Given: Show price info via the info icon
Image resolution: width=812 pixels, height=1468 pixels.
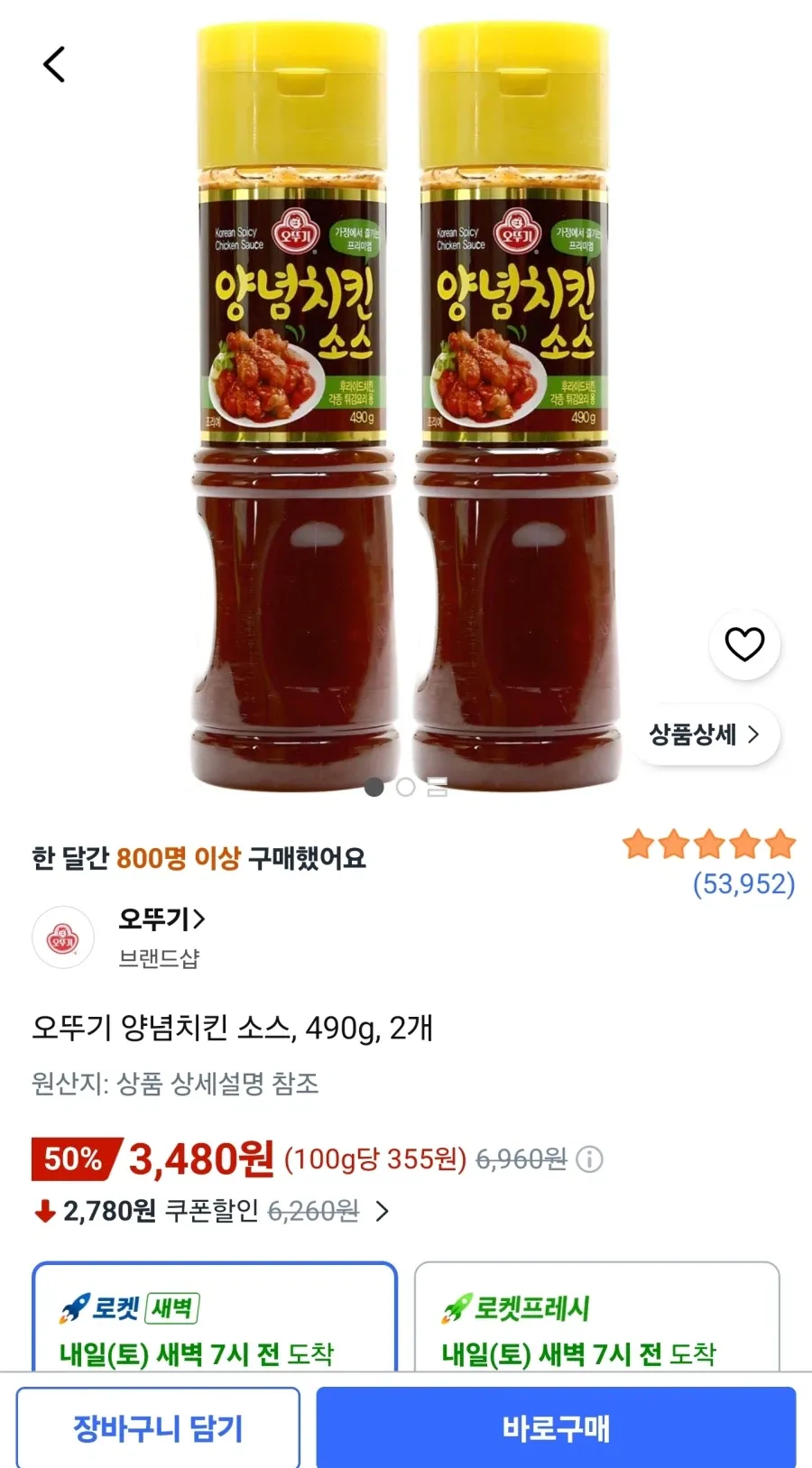Looking at the screenshot, I should (x=589, y=1159).
